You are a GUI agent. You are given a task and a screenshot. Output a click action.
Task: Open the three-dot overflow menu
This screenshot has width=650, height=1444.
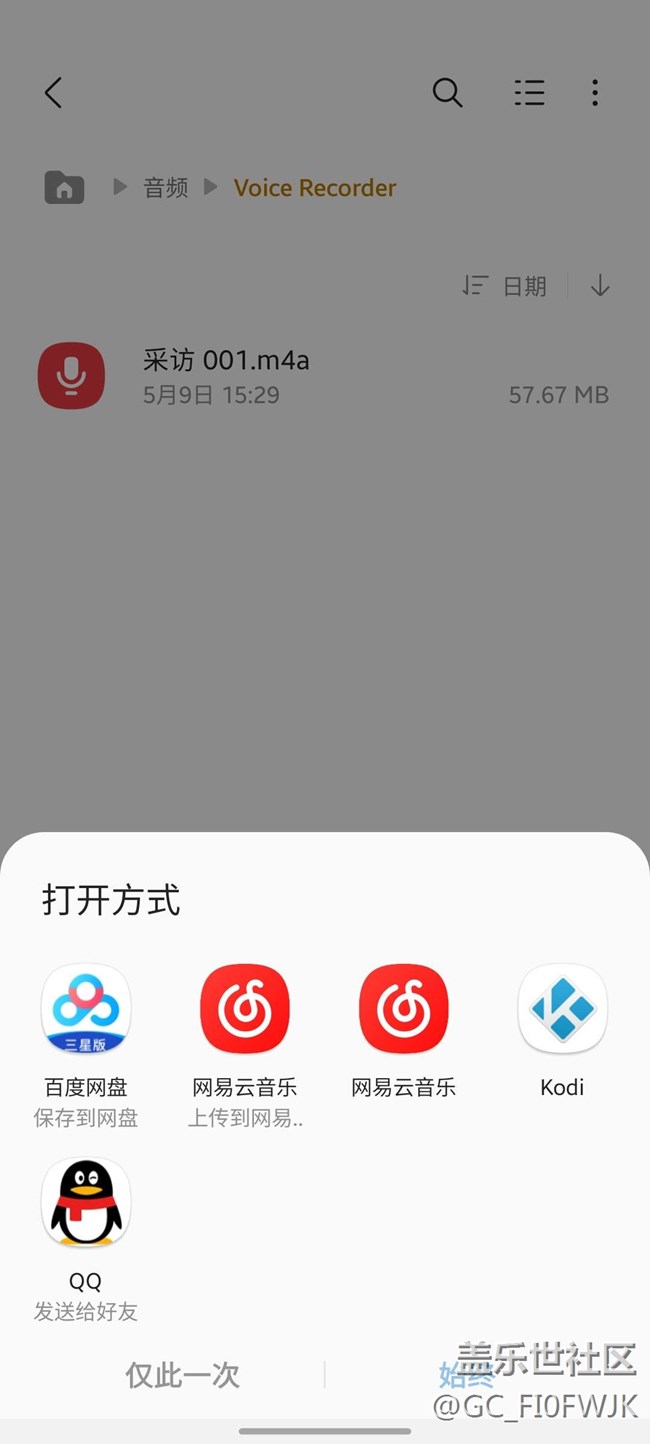595,93
